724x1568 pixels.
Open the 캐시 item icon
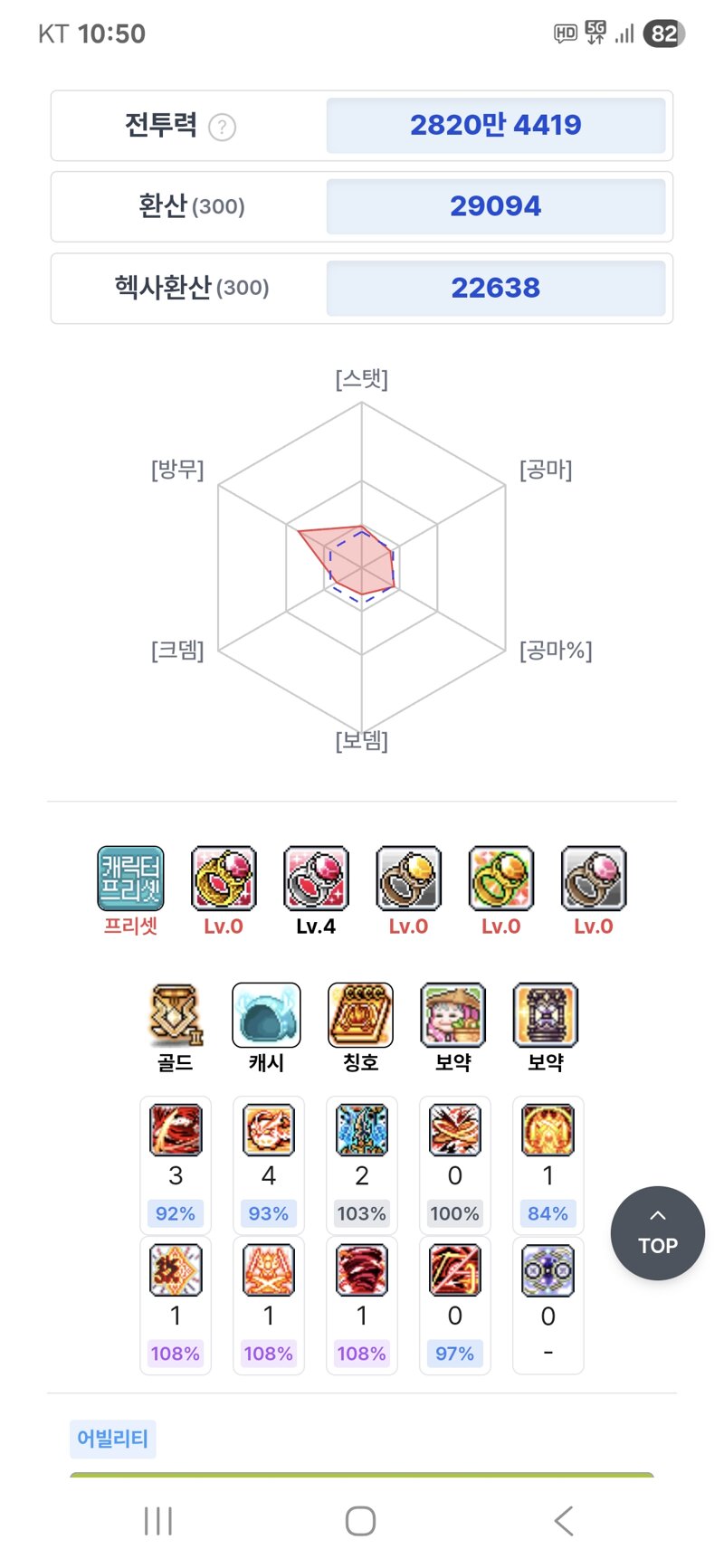pyautogui.click(x=266, y=1015)
